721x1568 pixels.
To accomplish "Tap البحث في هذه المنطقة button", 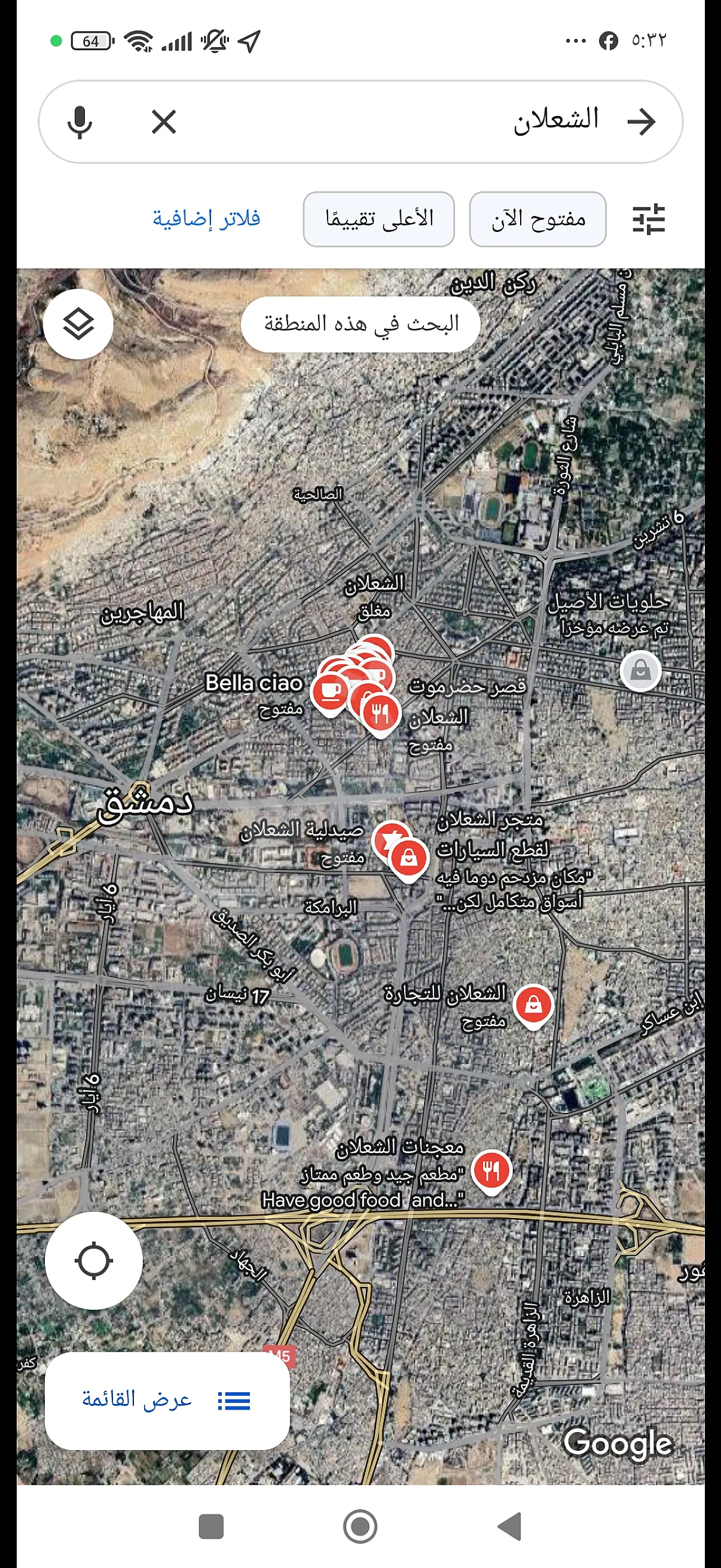I will coord(360,324).
